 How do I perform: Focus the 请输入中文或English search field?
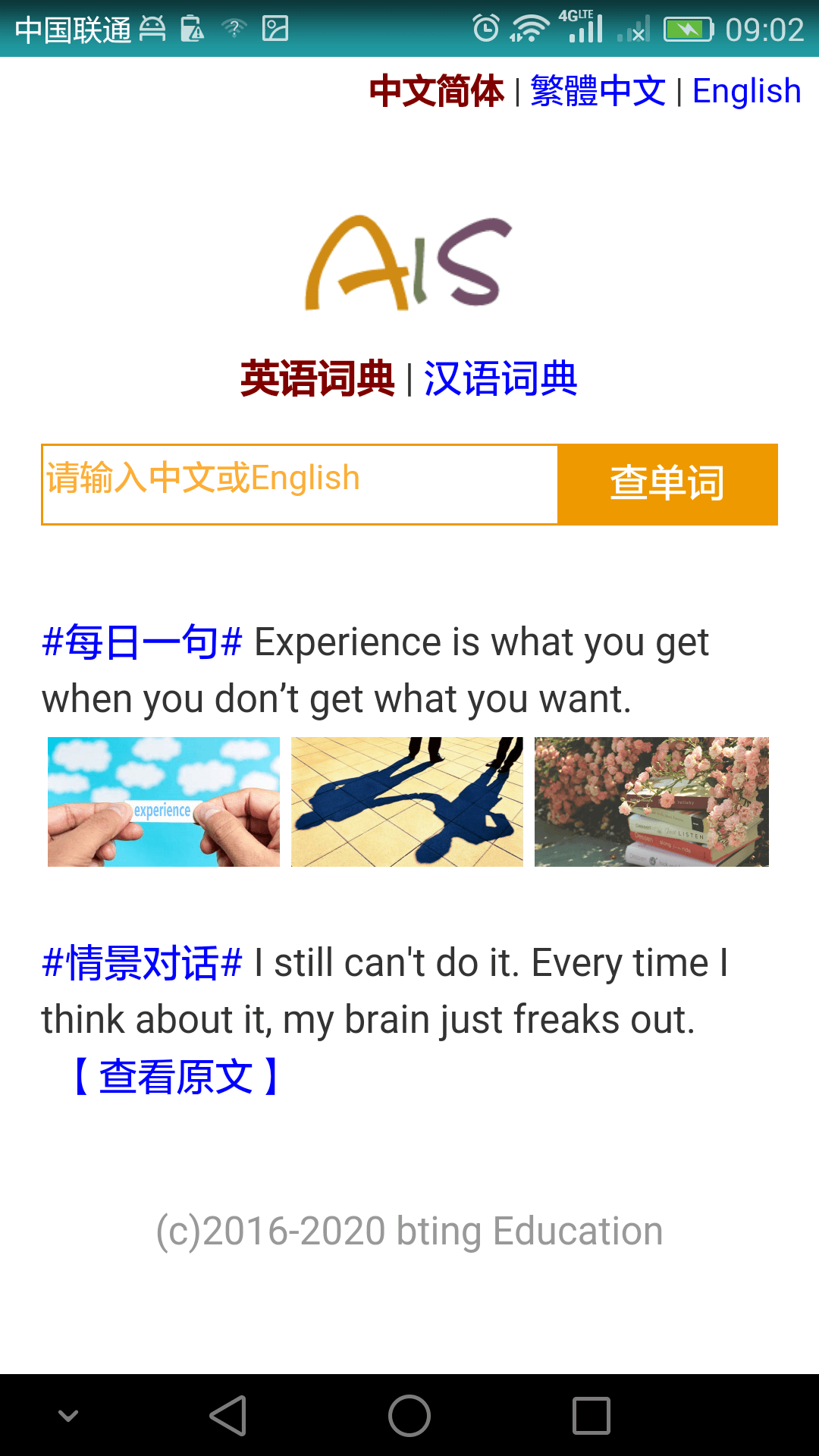pos(300,485)
